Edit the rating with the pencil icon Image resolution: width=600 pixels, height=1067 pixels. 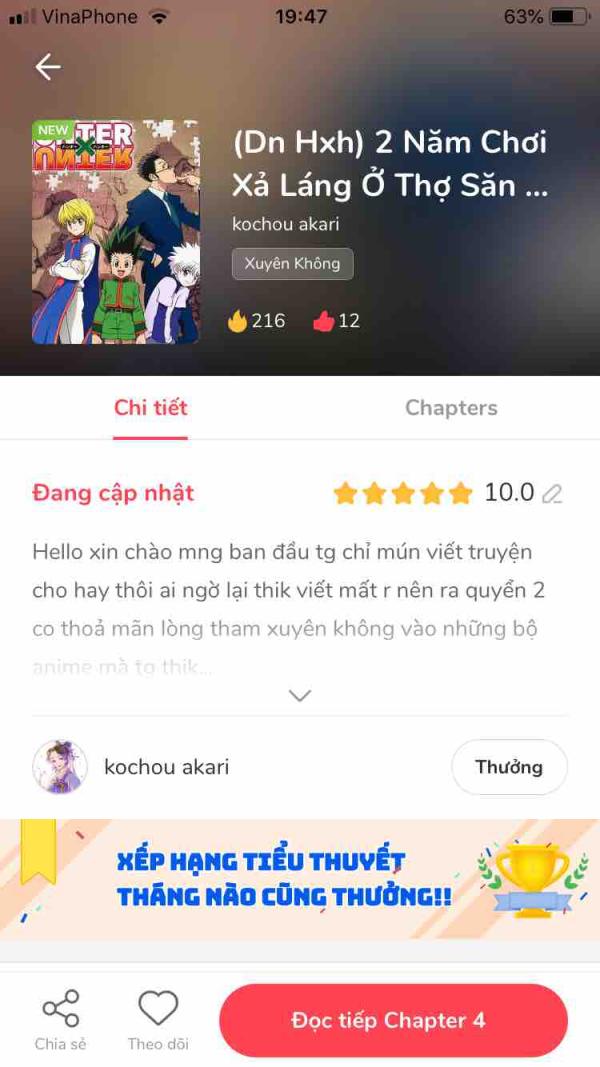552,494
